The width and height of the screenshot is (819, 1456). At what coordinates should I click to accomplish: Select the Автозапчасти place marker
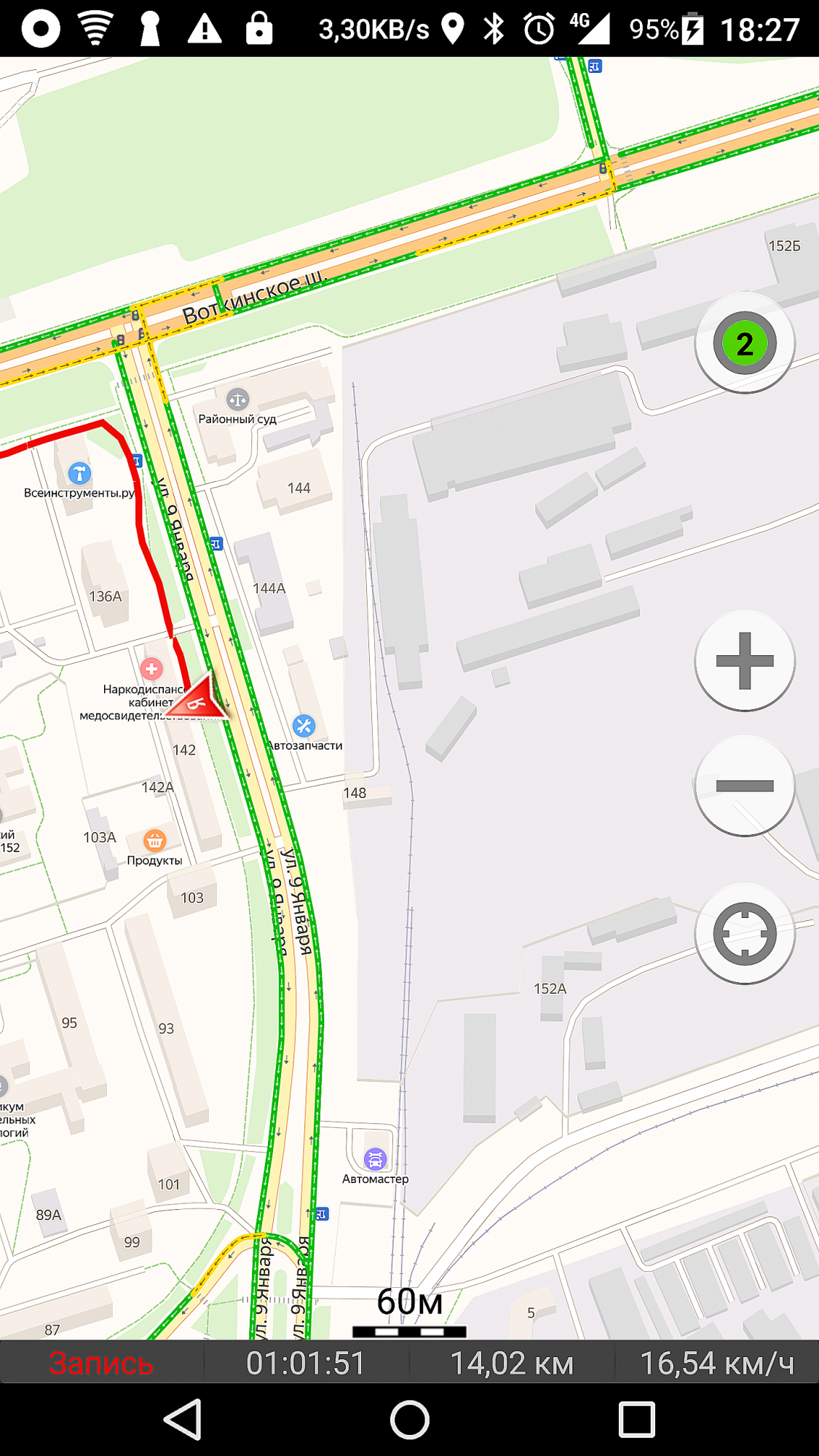(304, 726)
